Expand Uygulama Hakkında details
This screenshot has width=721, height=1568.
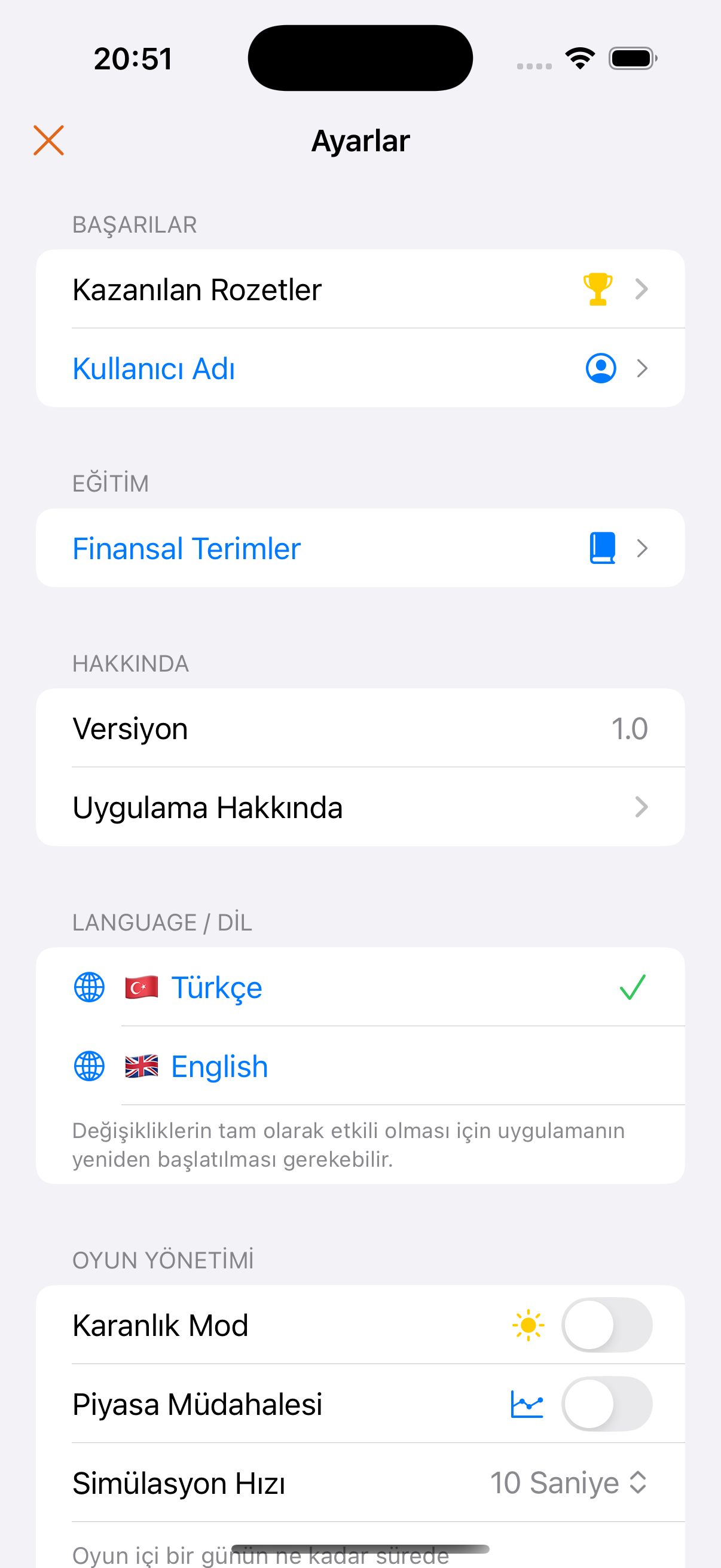[x=361, y=808]
